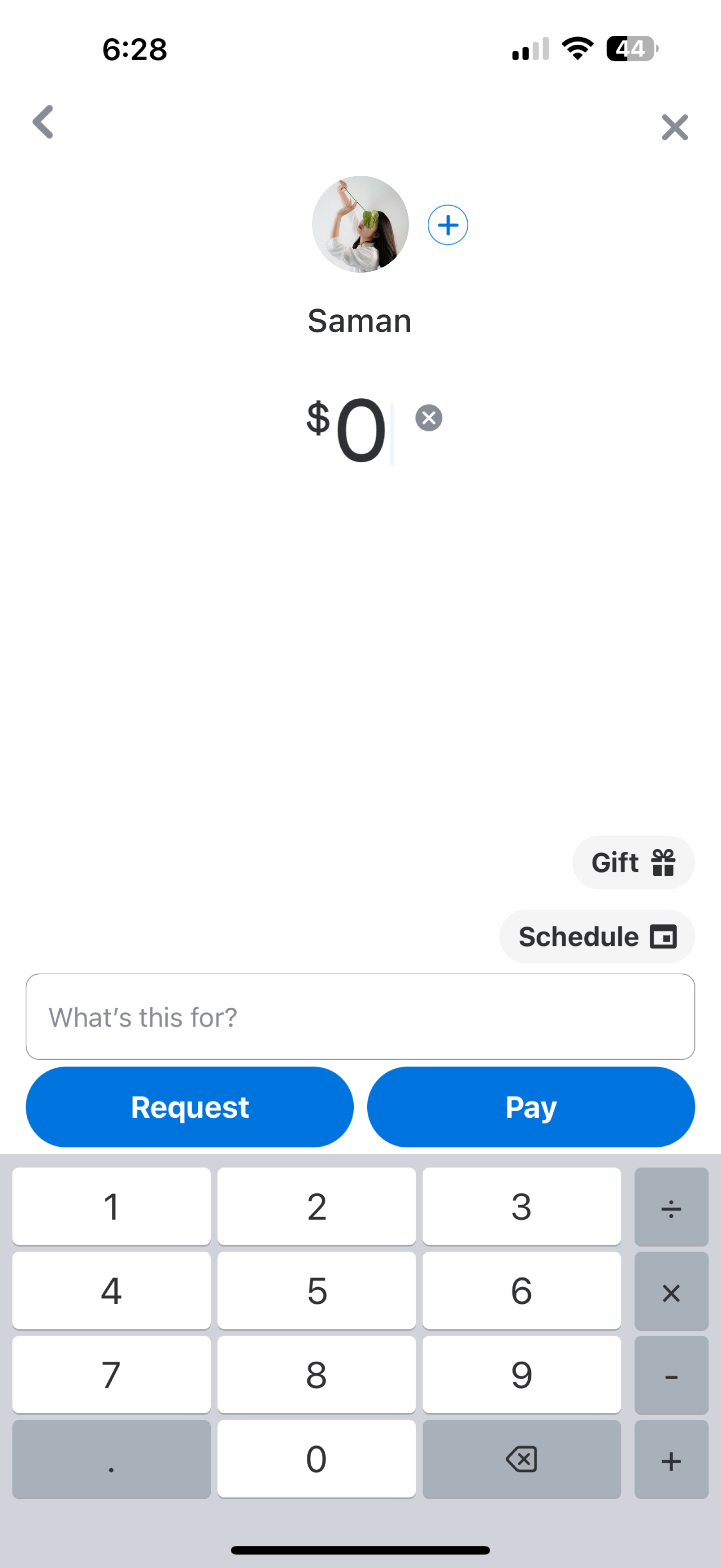This screenshot has width=721, height=1568.
Task: Pay Saman
Action: 530,1106
